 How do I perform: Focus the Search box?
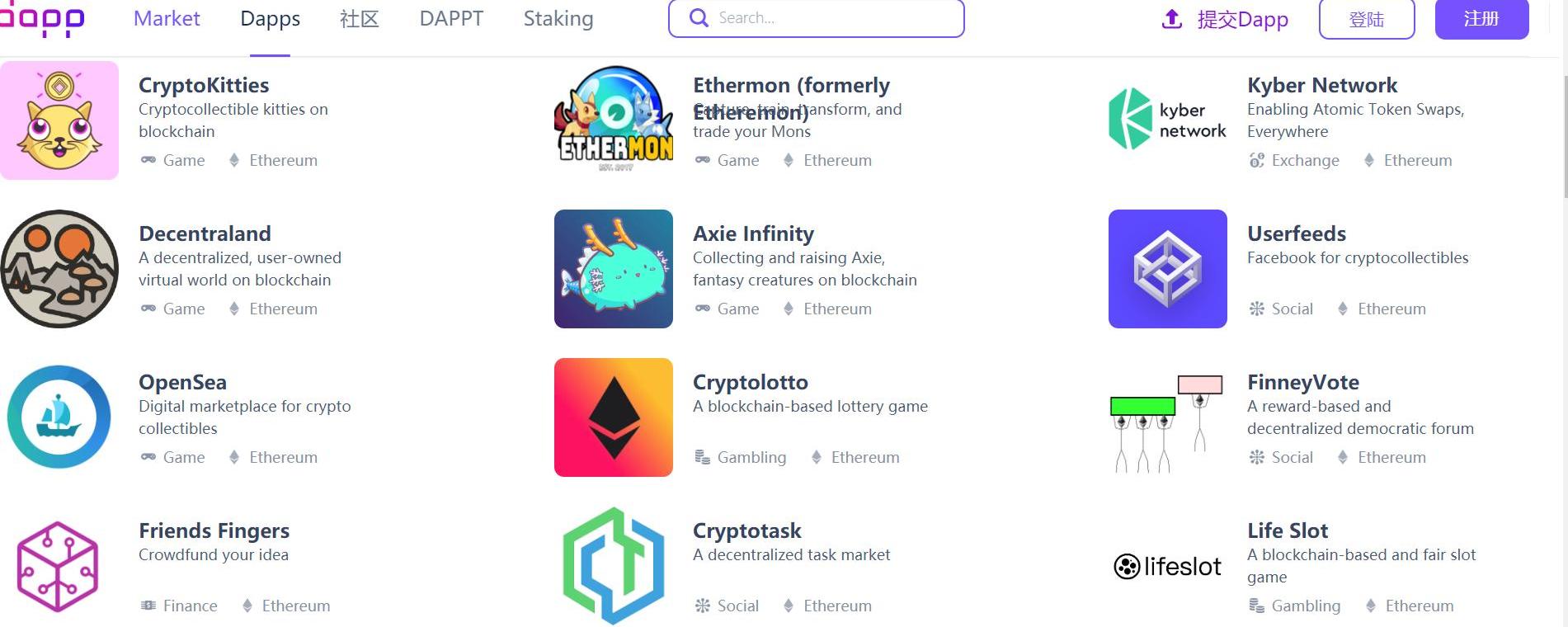pos(825,18)
